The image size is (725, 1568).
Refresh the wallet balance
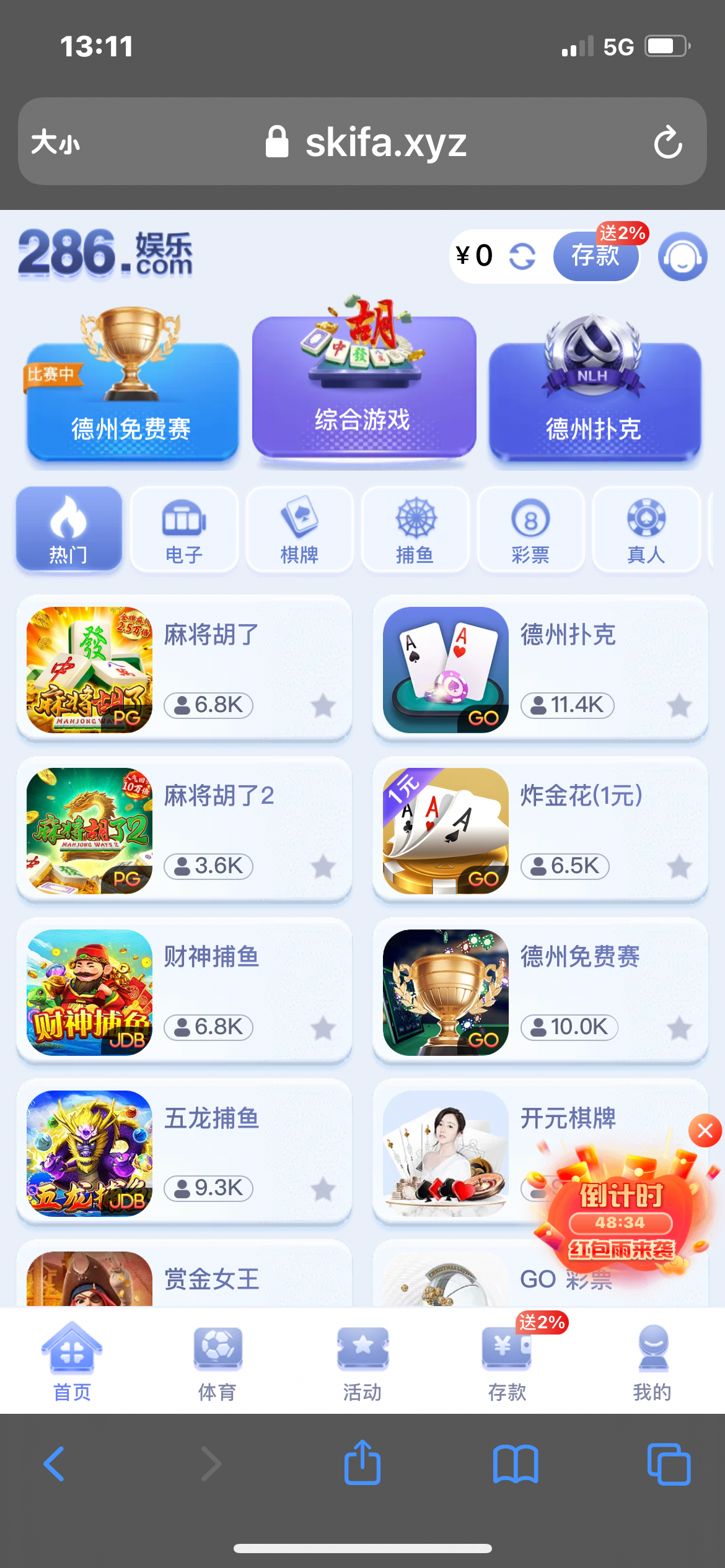click(x=522, y=256)
